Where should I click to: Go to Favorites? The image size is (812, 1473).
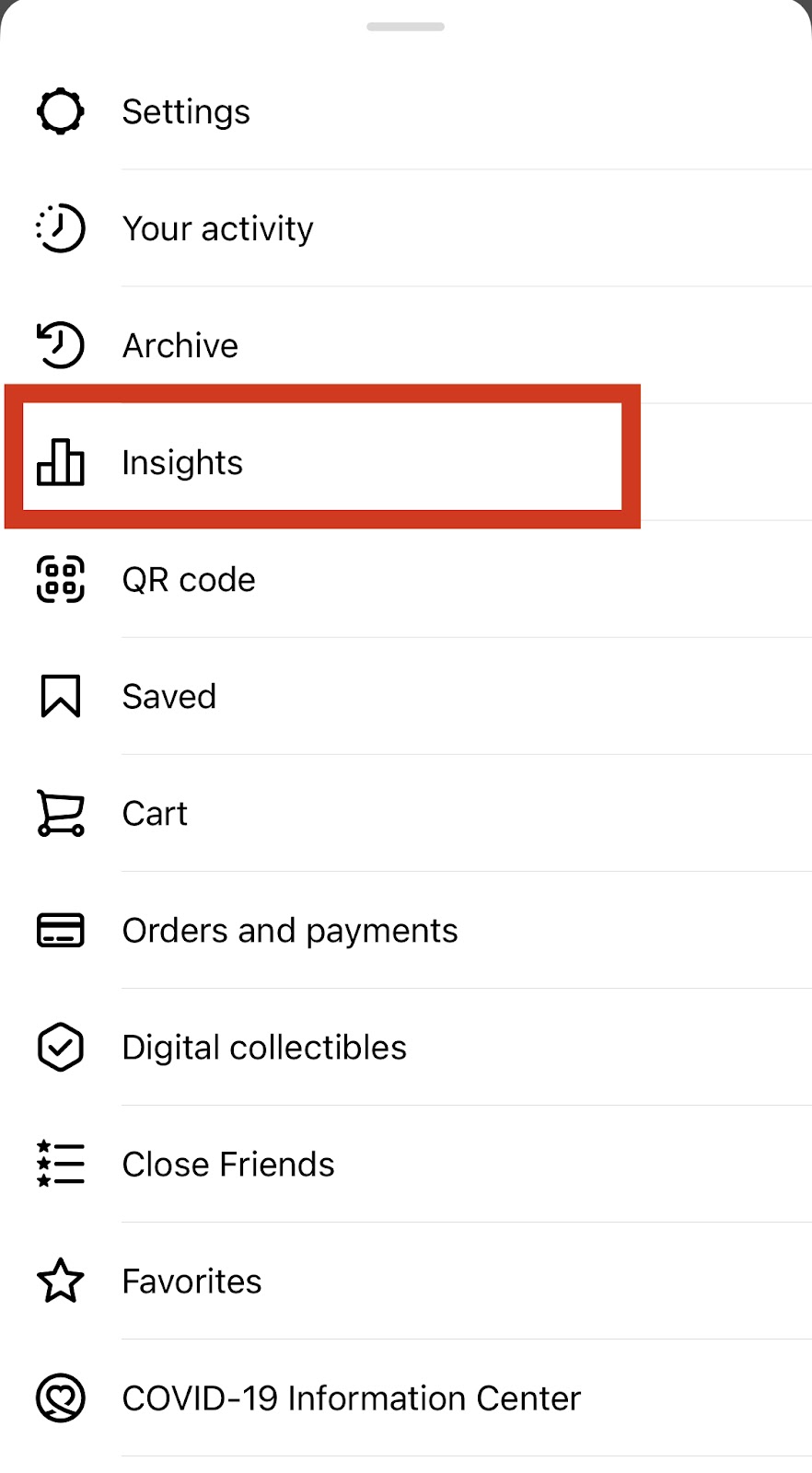tap(191, 1282)
